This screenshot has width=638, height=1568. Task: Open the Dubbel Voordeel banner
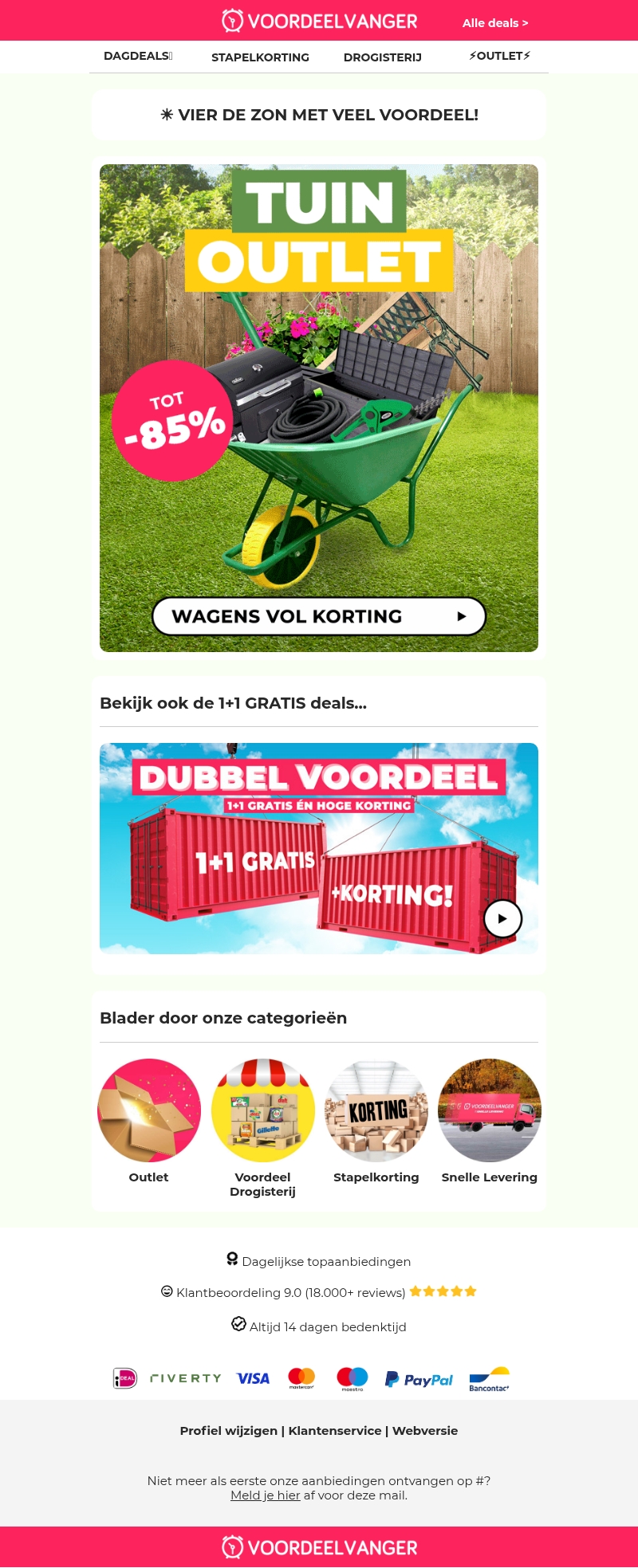pos(319,848)
